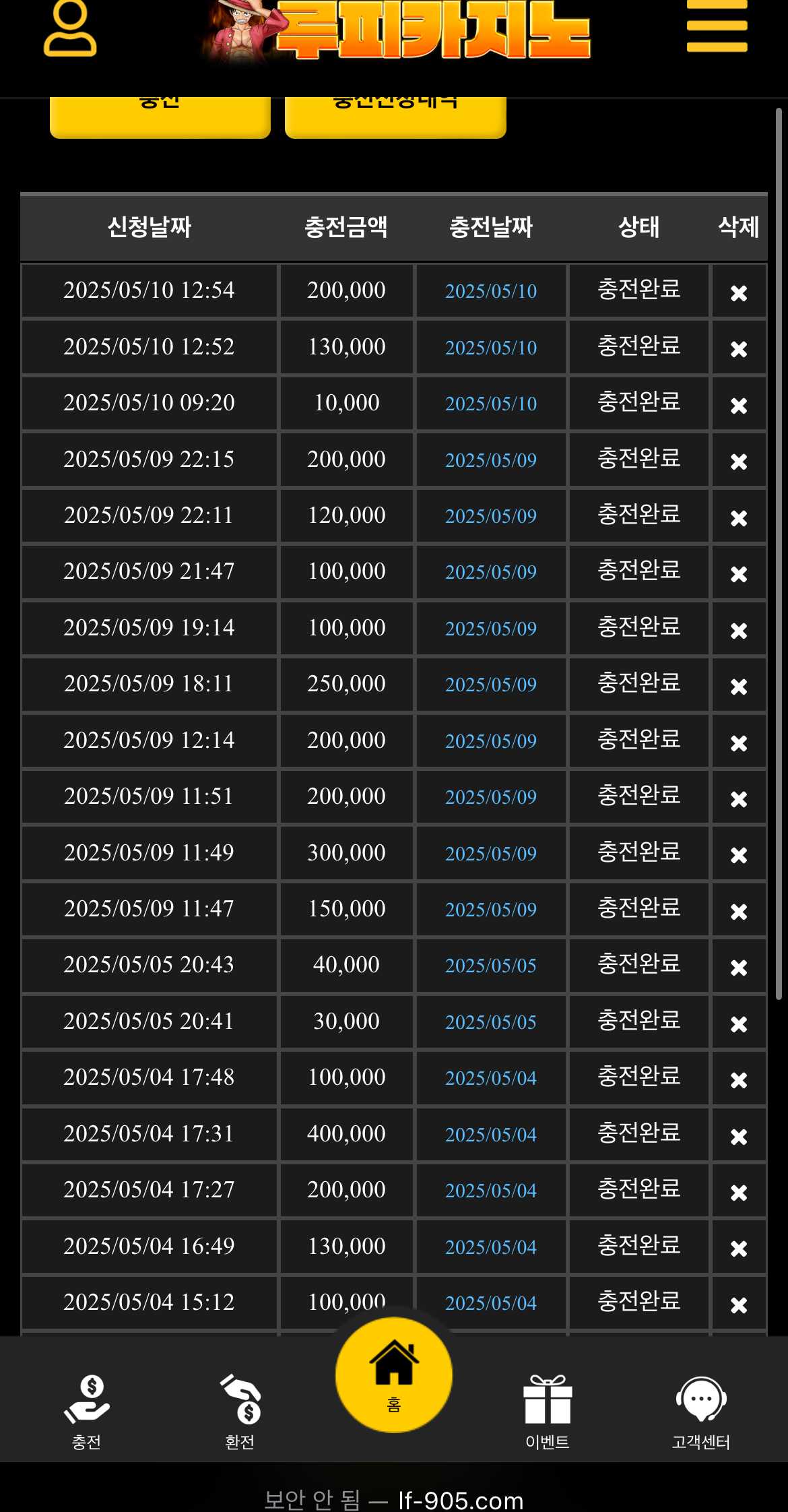Open the user profile icon
Screen dimensions: 788x1512
click(70, 28)
